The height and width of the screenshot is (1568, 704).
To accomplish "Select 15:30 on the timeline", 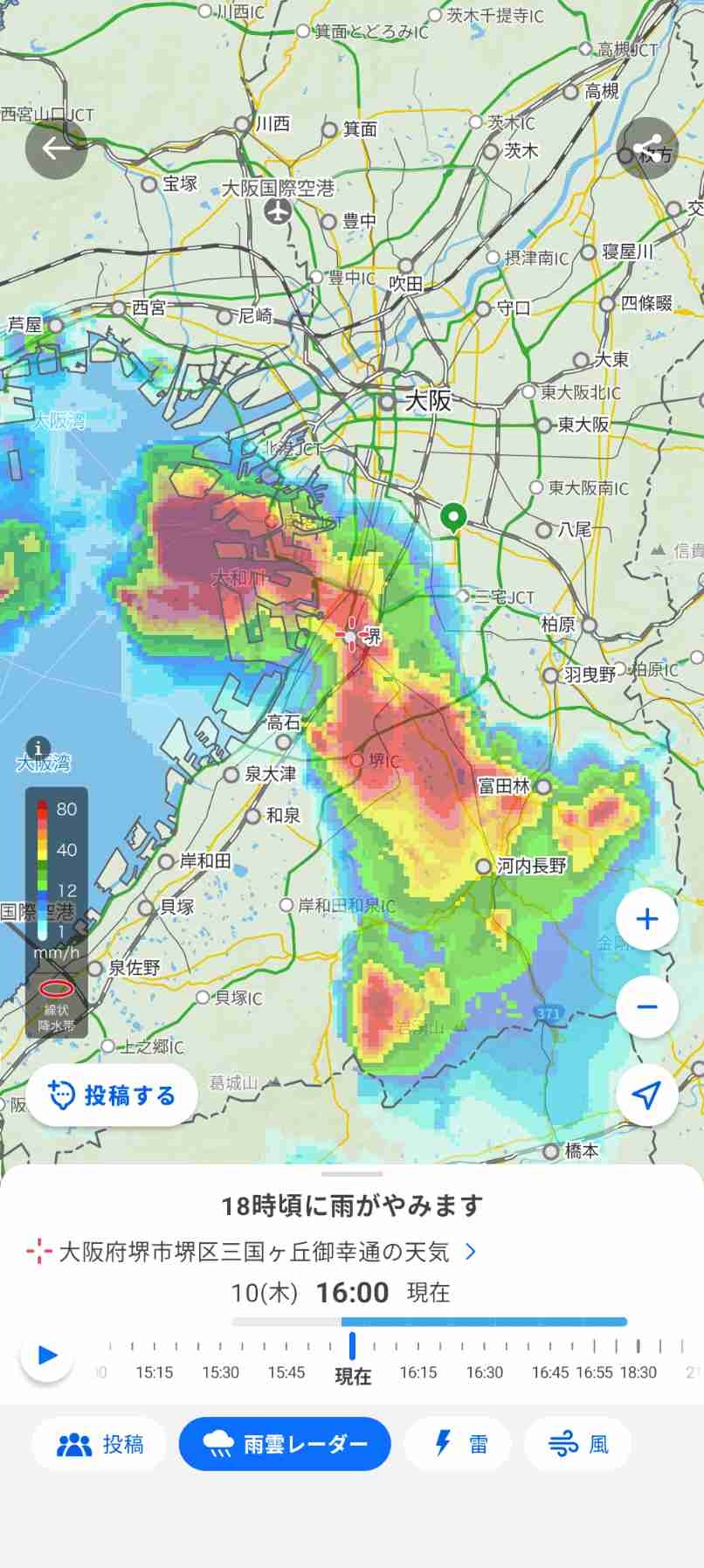I will 220,1371.
